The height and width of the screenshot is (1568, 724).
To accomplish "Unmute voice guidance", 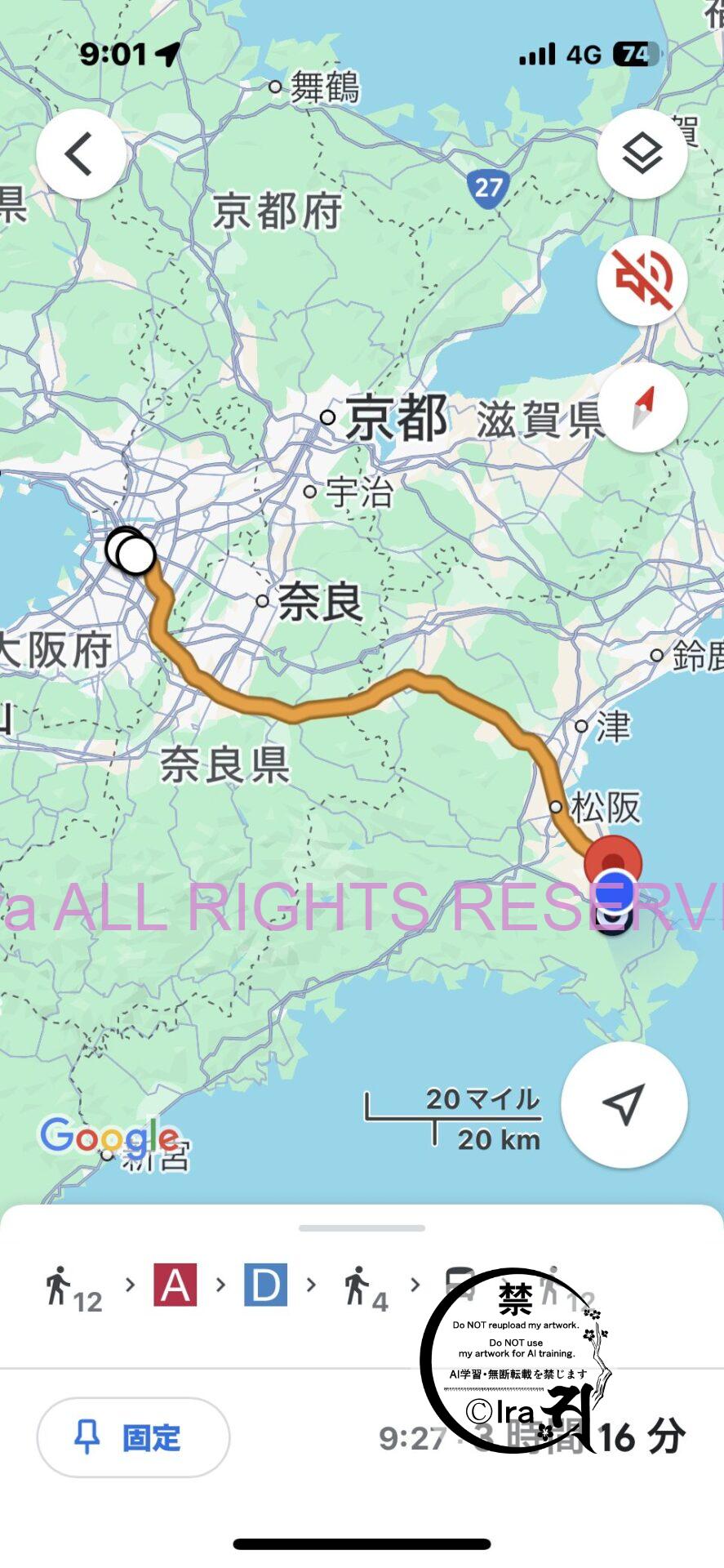I will pos(642,280).
